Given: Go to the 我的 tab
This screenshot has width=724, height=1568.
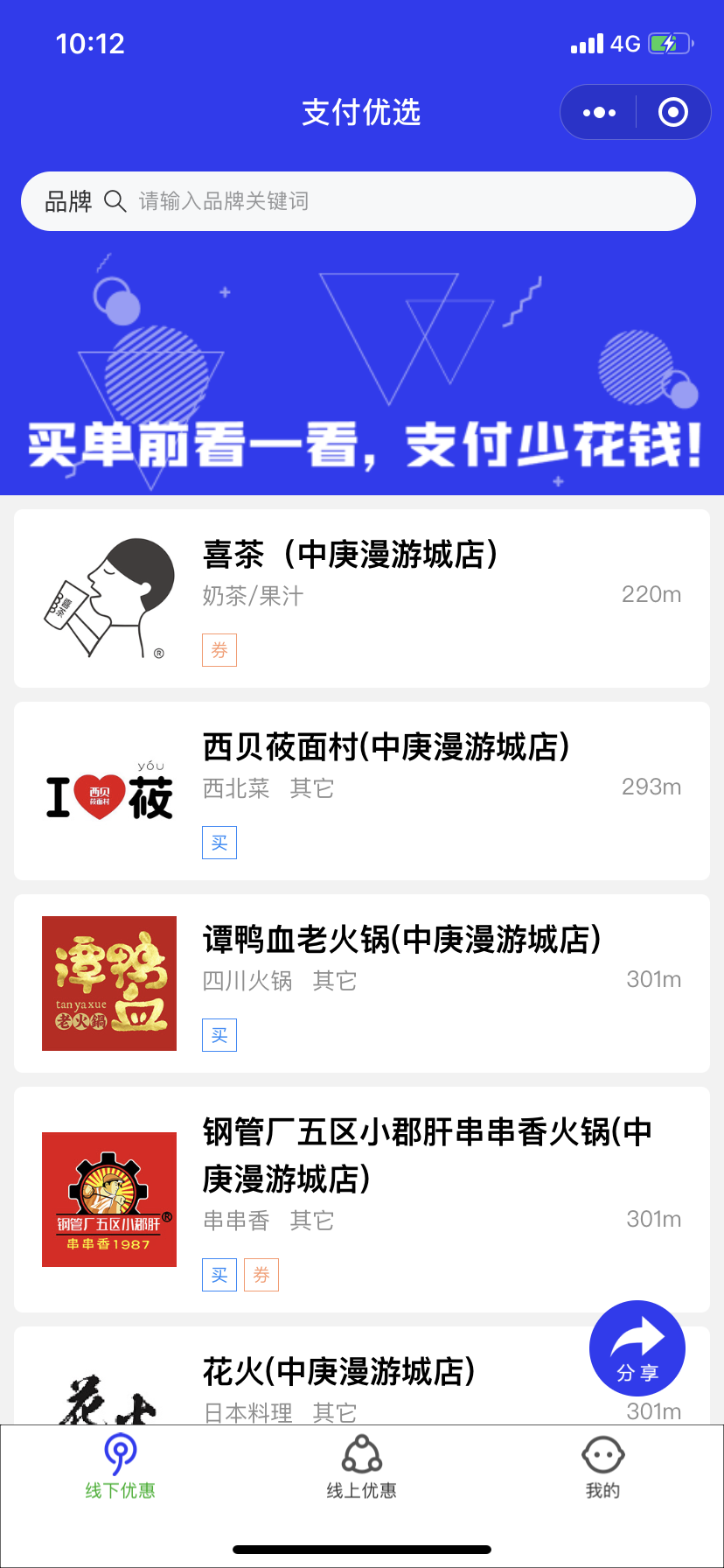Looking at the screenshot, I should pyautogui.click(x=603, y=1467).
